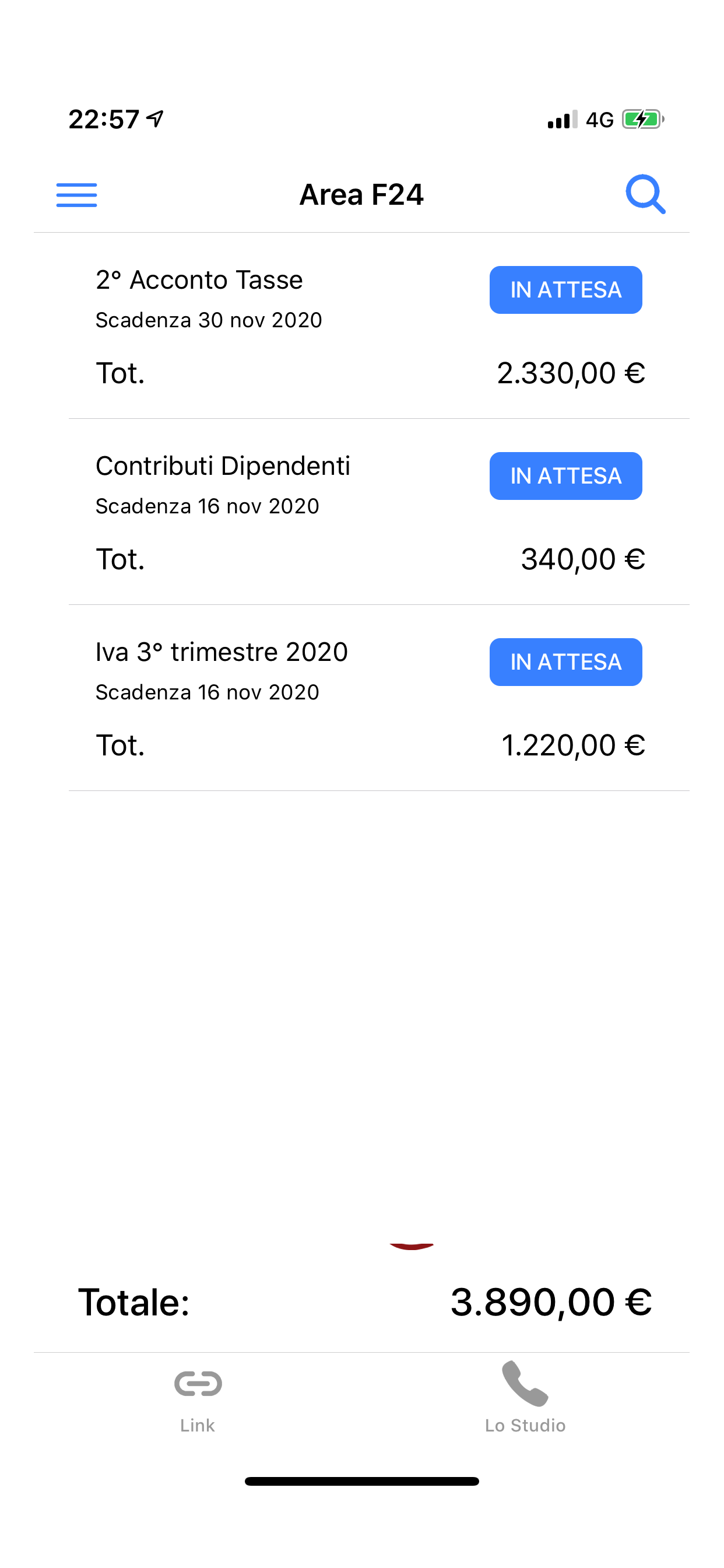The height and width of the screenshot is (1568, 724).
Task: Tap IN ATTESA for Iva 3° trimestre
Action: click(x=566, y=662)
